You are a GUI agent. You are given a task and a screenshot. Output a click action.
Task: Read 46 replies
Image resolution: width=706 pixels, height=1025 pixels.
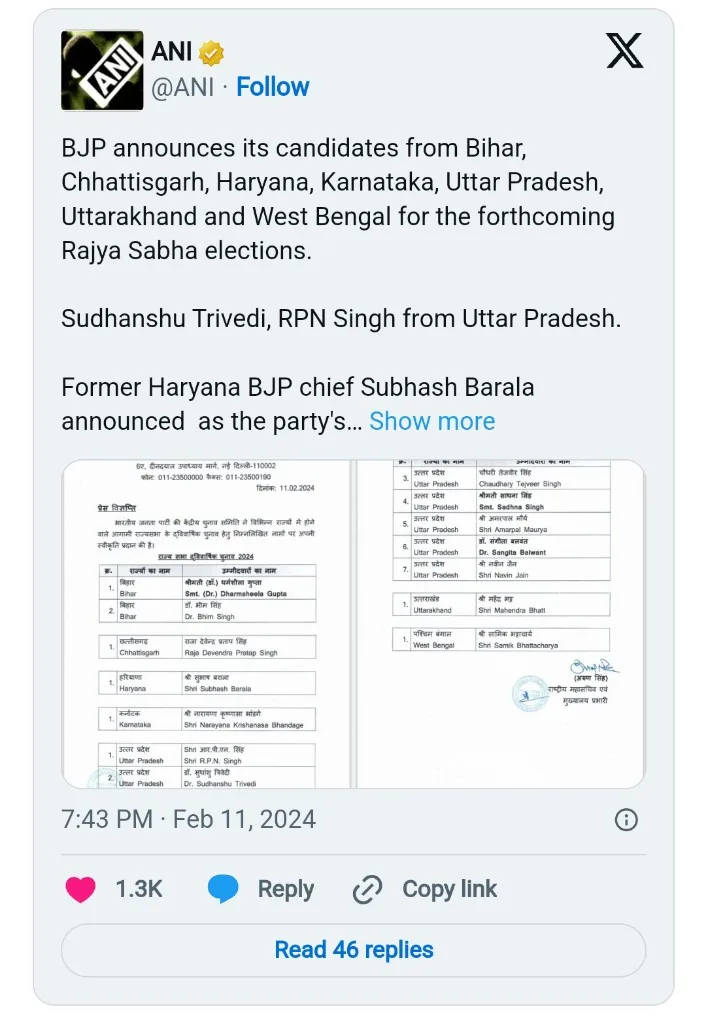[354, 950]
